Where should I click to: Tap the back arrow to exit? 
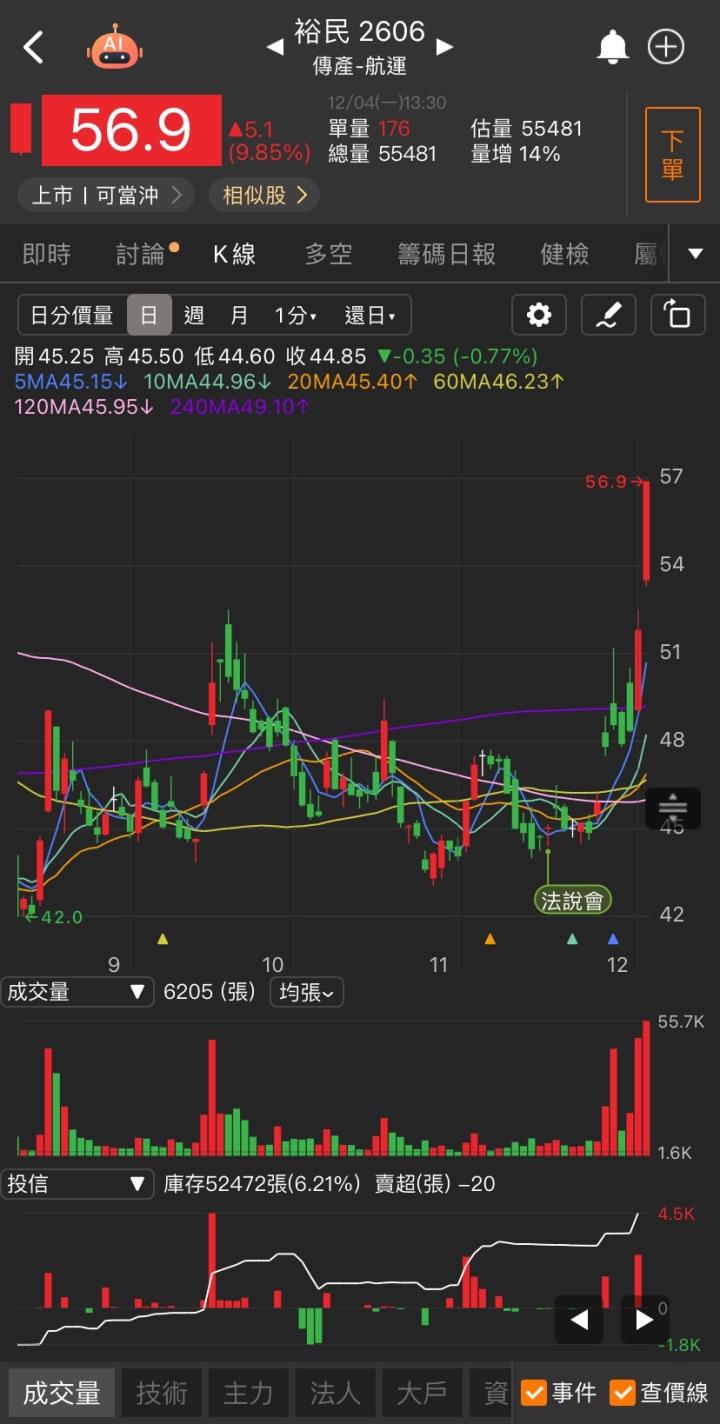tap(33, 46)
